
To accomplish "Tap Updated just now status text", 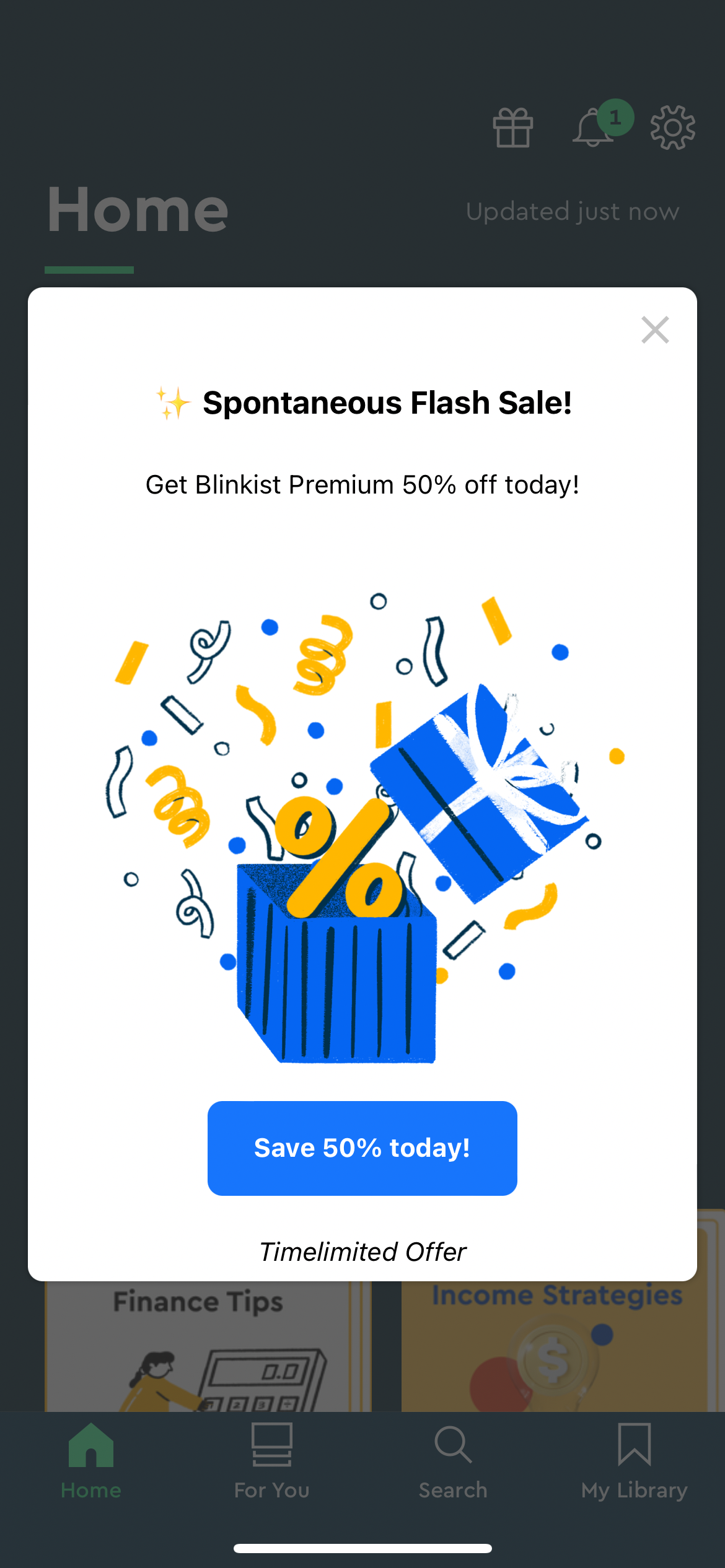I will click(x=571, y=211).
